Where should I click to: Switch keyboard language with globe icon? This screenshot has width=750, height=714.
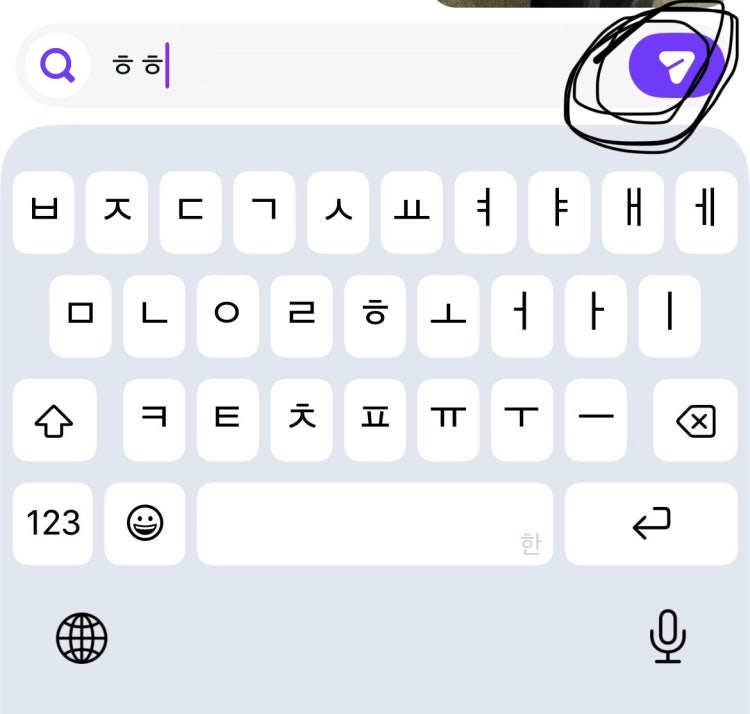click(x=81, y=638)
